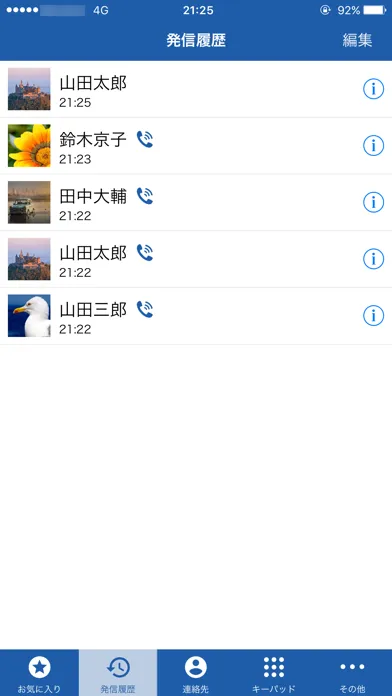This screenshot has width=392, height=696.
Task: Switch to the お気に入り tab
Action: [39, 673]
